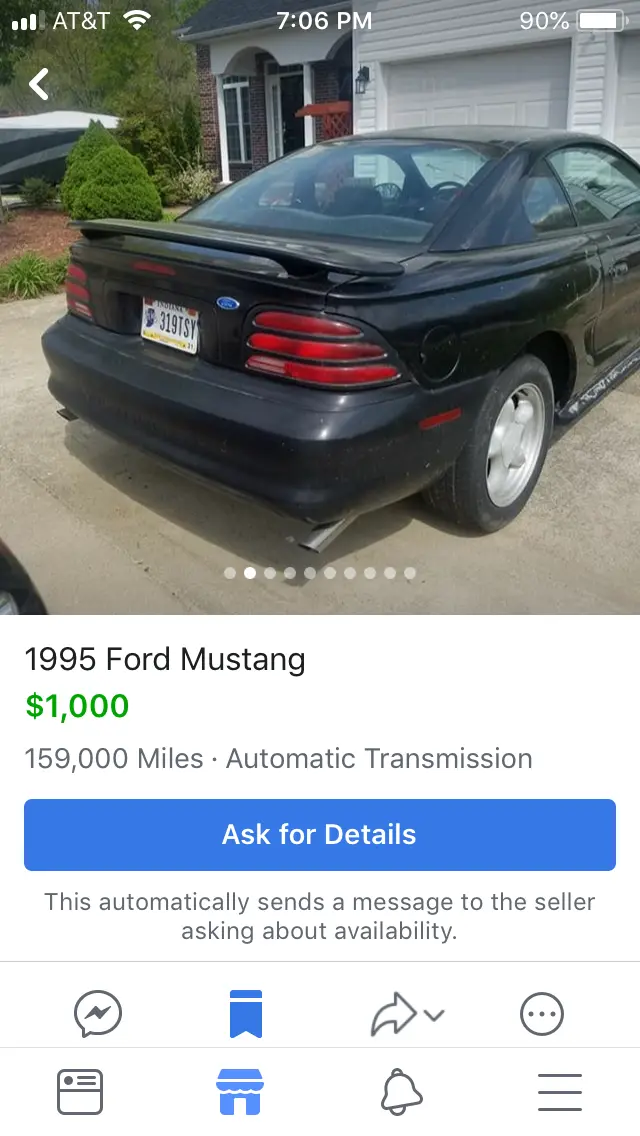This screenshot has width=640, height=1136.
Task: Go back using the top-left arrow
Action: (x=38, y=84)
